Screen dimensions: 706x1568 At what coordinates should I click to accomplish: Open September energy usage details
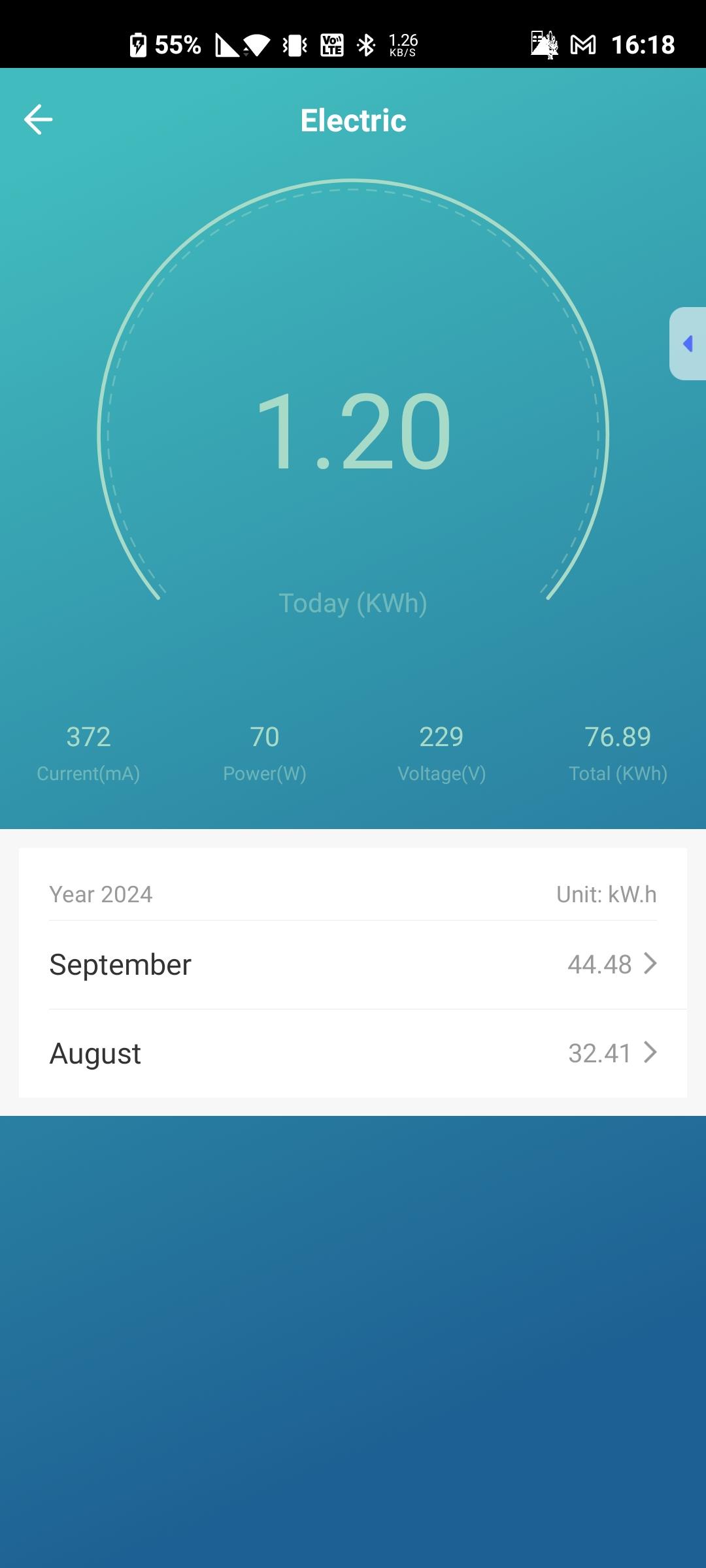[x=353, y=964]
